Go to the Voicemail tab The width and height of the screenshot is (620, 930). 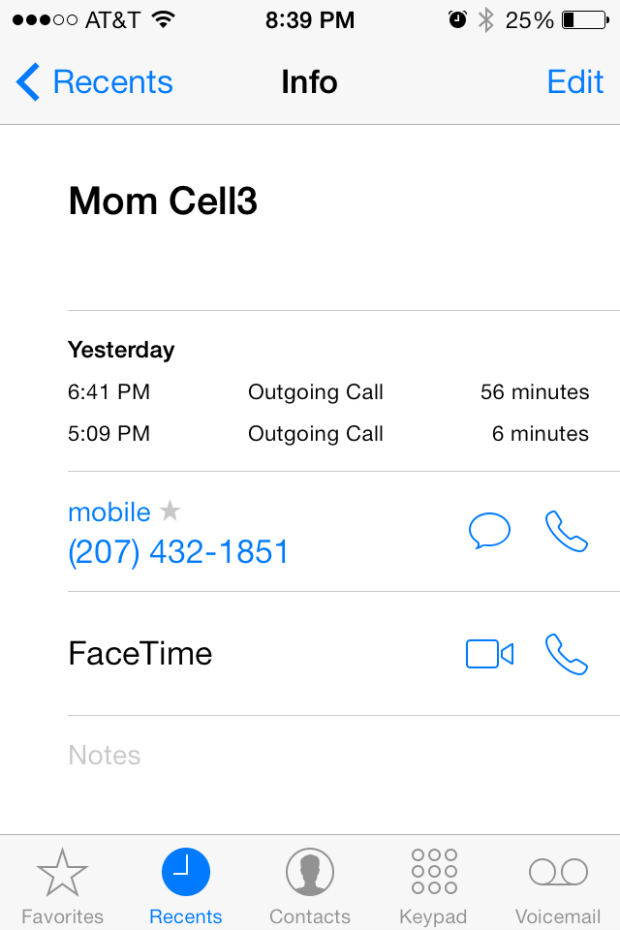pyautogui.click(x=558, y=885)
